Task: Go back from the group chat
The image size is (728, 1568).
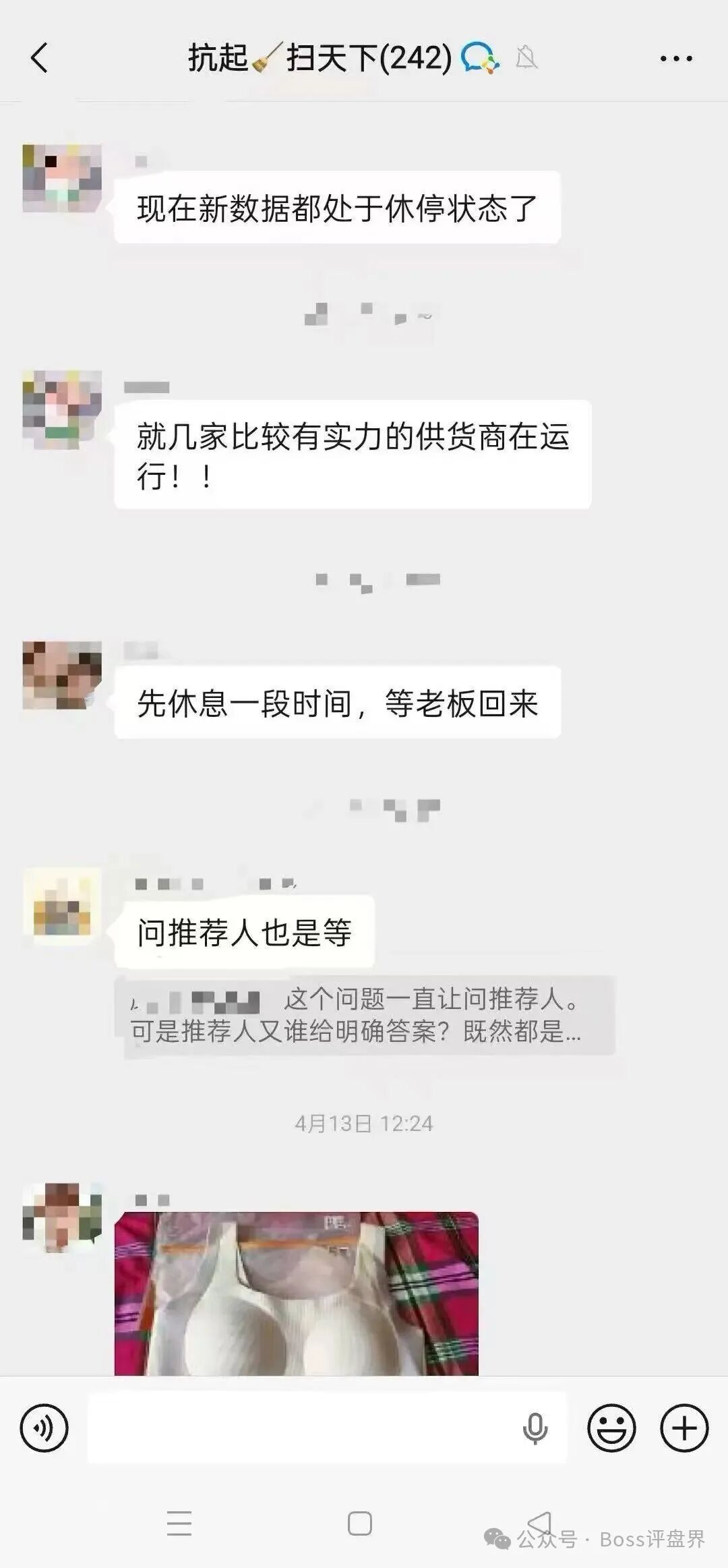Action: click(40, 58)
